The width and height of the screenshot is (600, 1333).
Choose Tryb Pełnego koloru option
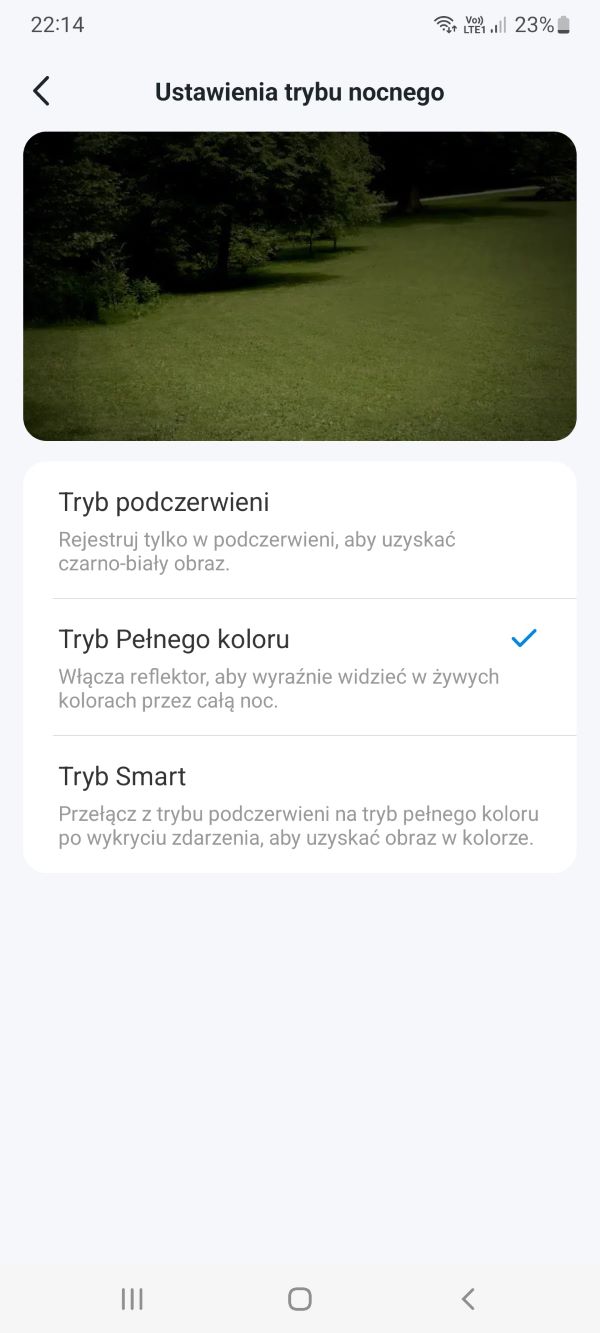300,667
